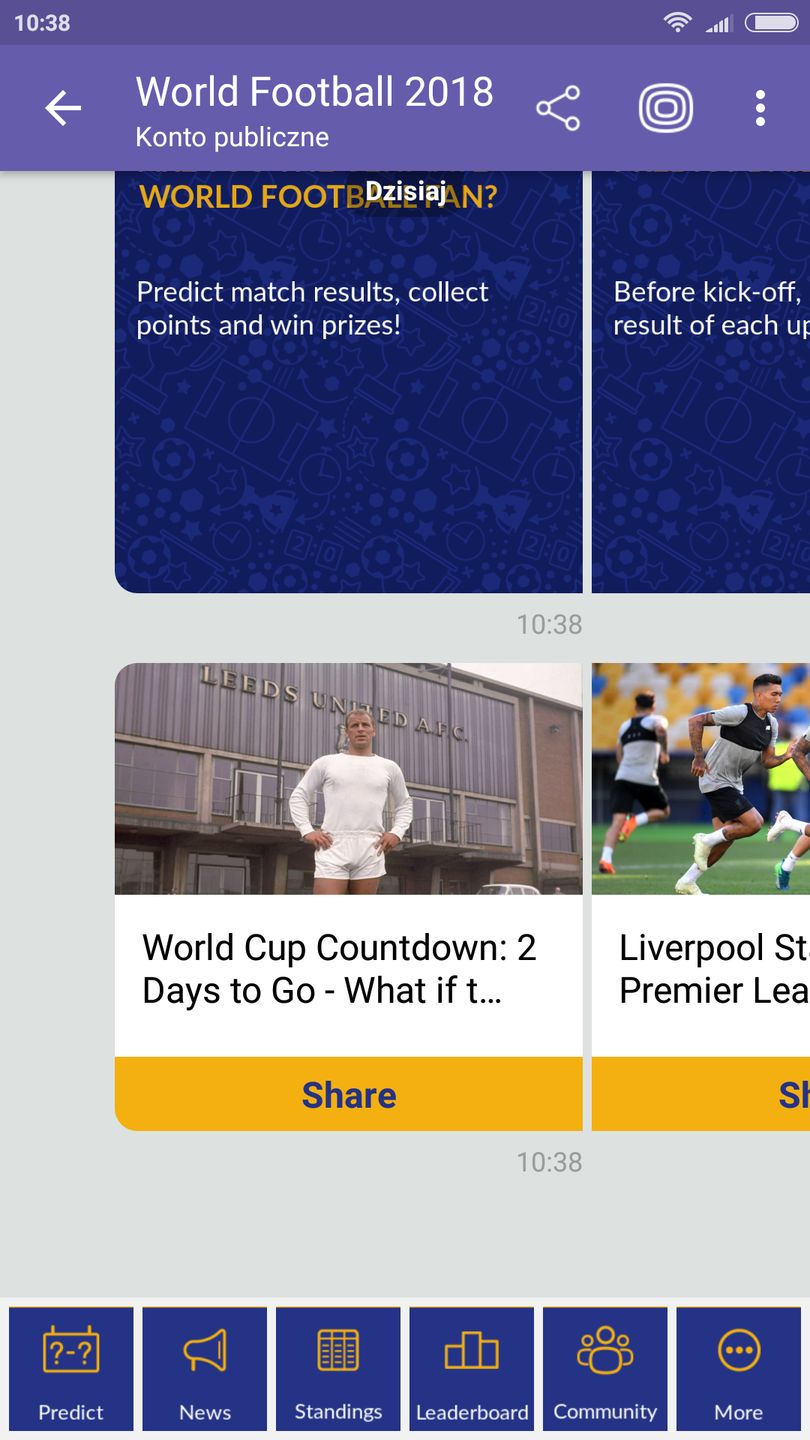Go to the Community section

coord(605,1368)
